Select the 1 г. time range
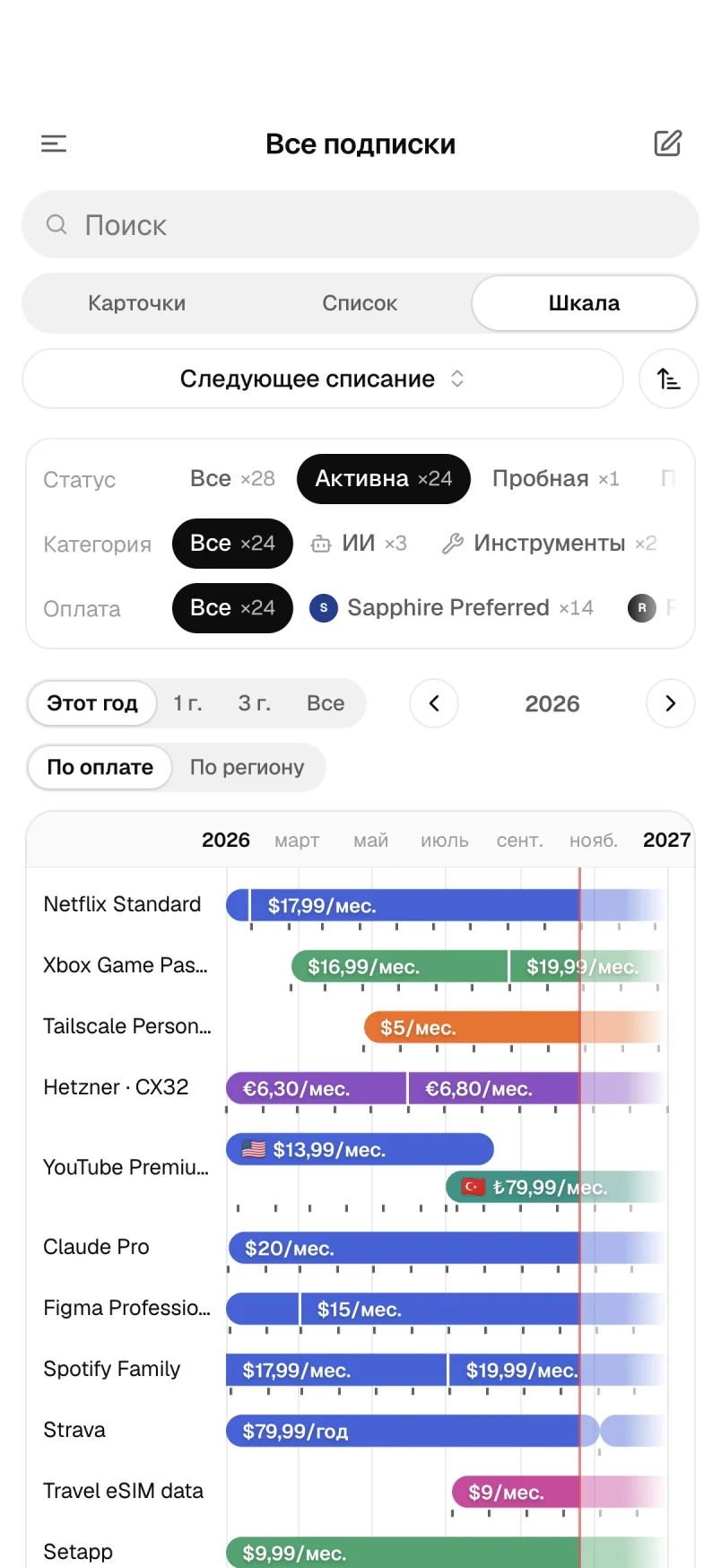This screenshot has height=1568, width=721. [x=187, y=703]
